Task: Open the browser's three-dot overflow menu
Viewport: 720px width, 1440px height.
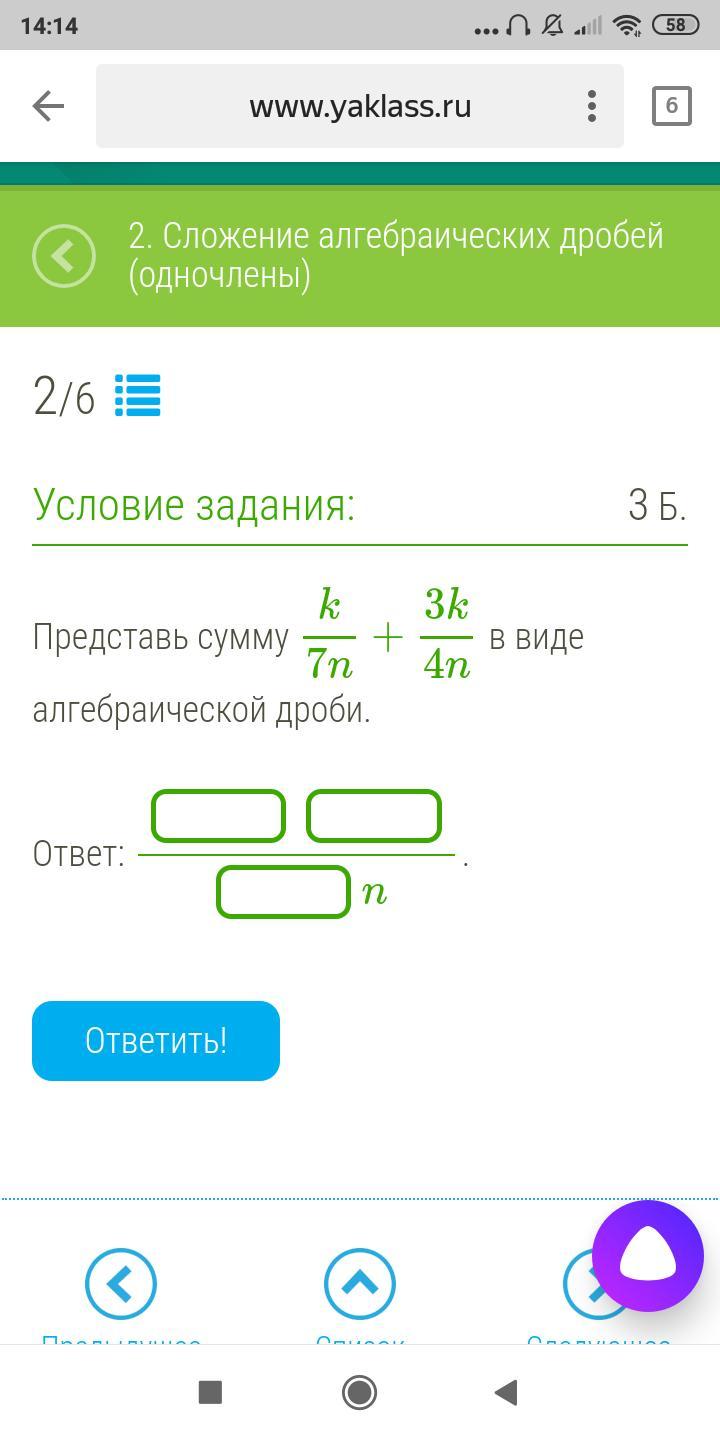Action: point(592,106)
